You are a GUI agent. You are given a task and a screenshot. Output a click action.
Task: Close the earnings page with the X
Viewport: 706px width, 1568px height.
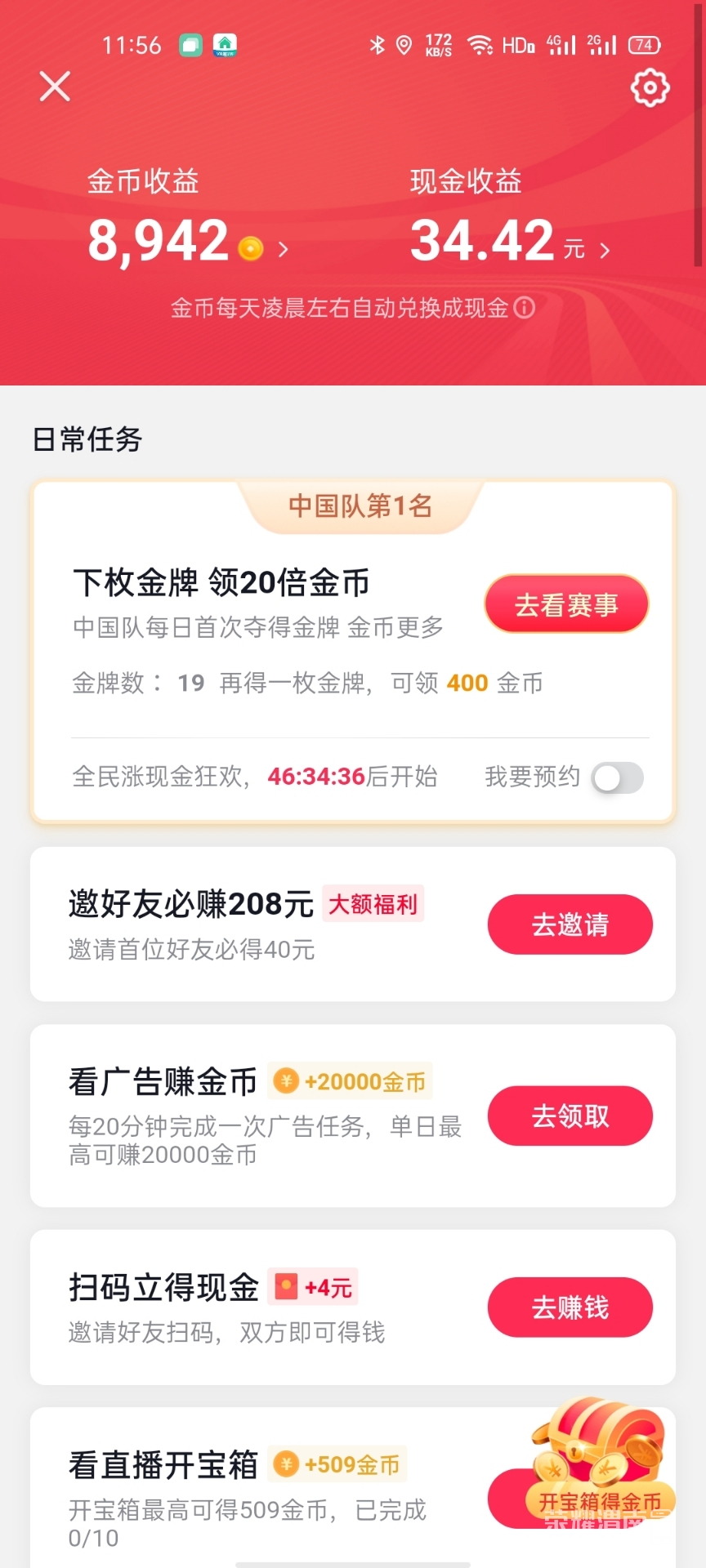(x=55, y=86)
